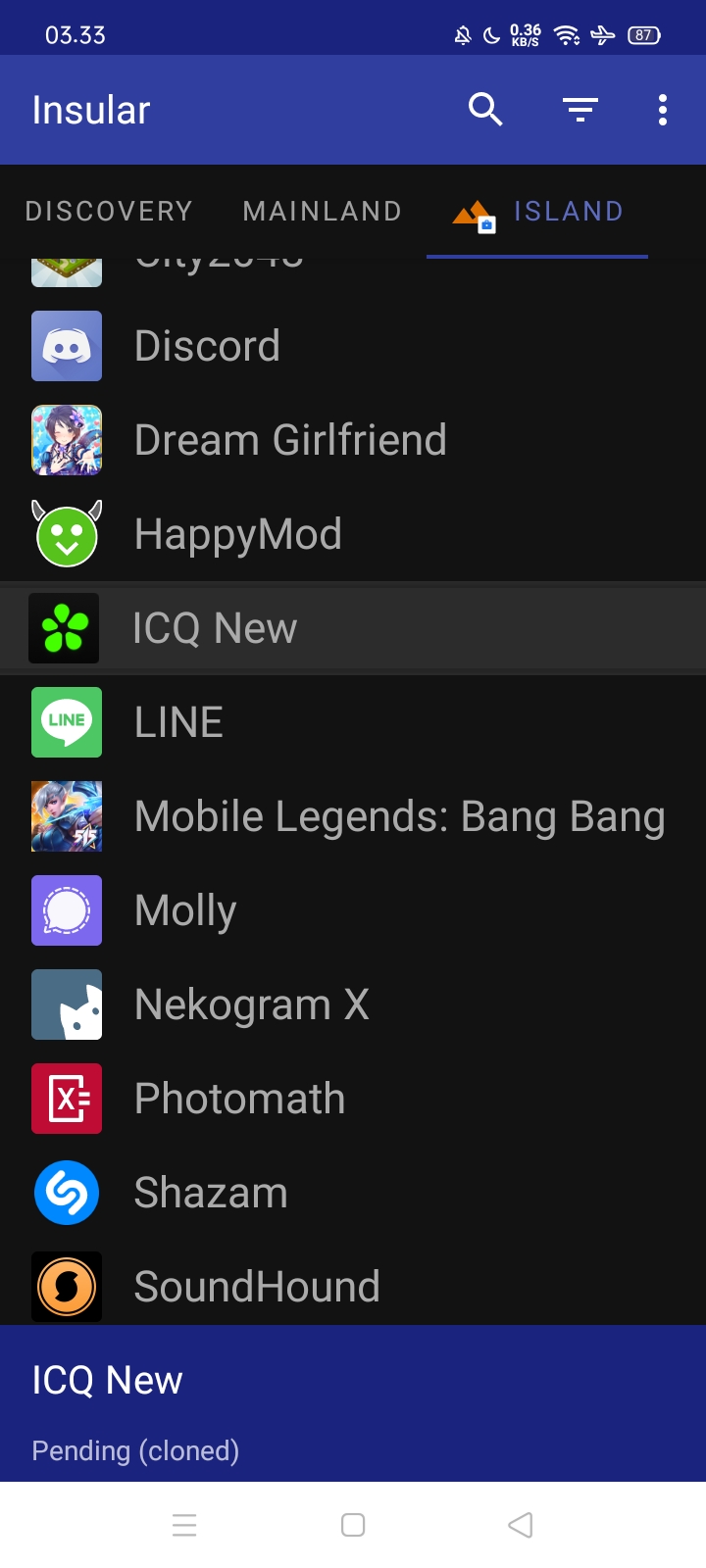
Task: Select the Island tab
Action: coord(538,211)
